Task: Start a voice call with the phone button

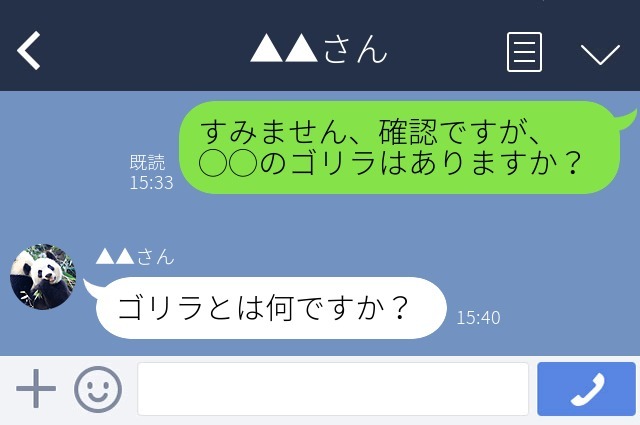Action: point(586,389)
